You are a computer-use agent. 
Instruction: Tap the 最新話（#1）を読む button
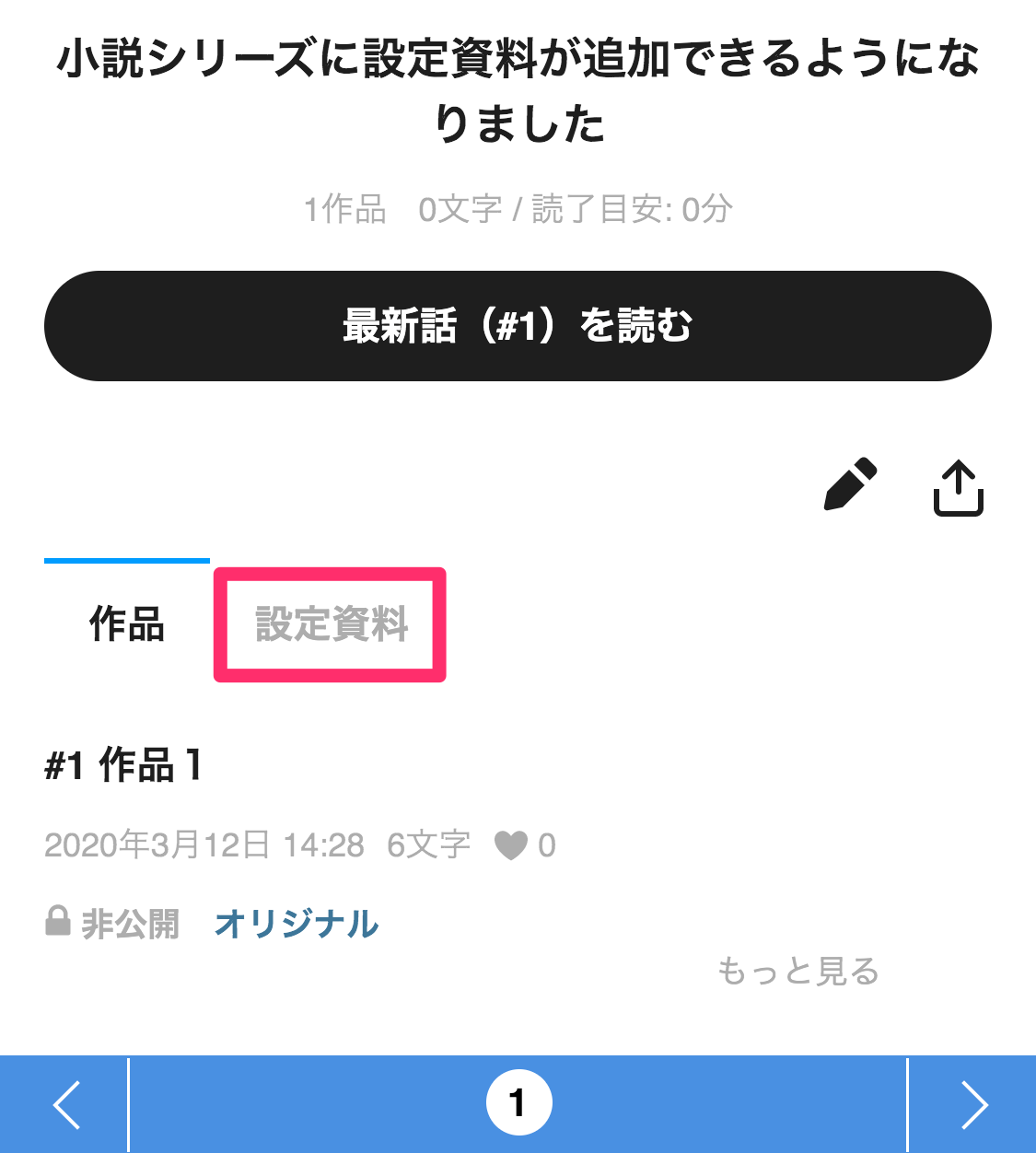pyautogui.click(x=518, y=326)
